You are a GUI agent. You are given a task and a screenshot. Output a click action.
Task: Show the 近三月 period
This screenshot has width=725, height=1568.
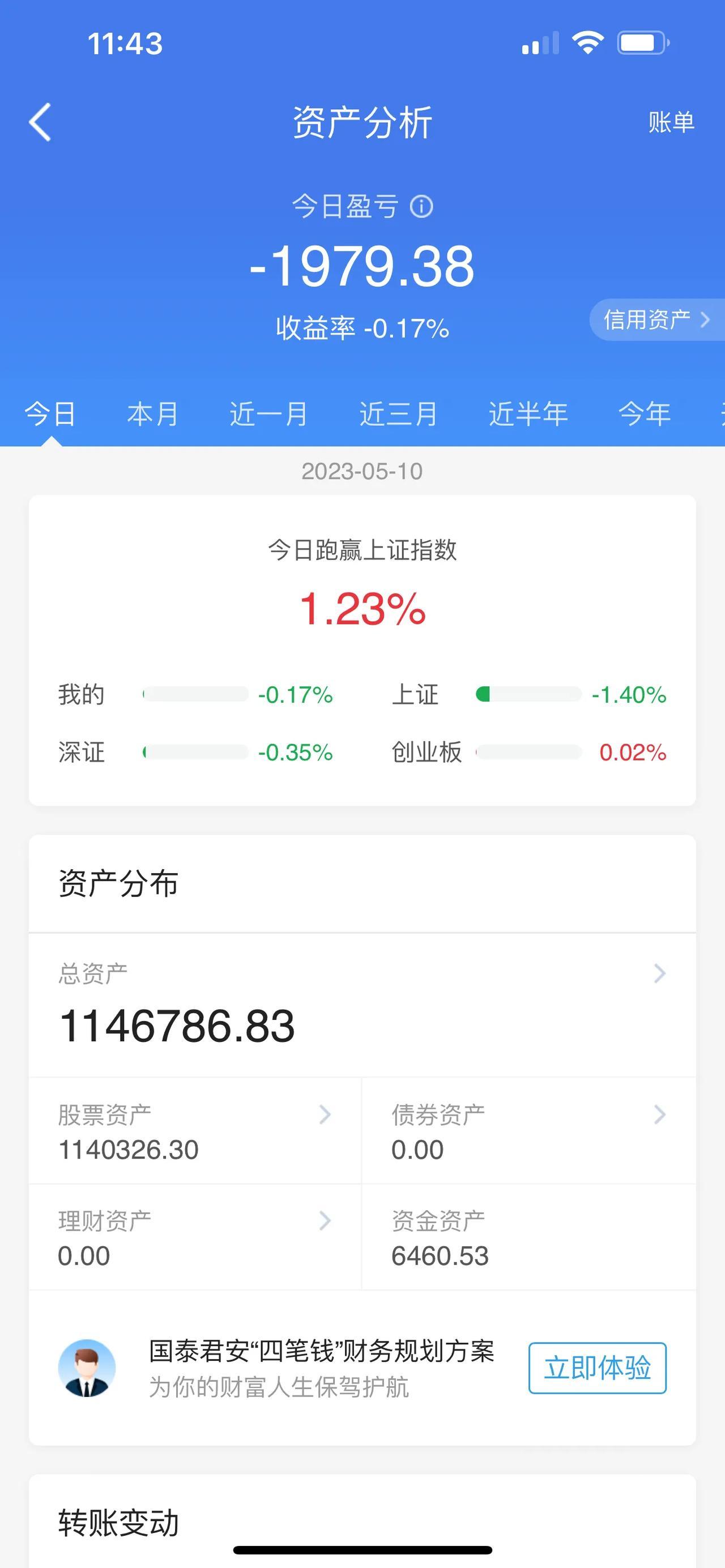pos(399,415)
